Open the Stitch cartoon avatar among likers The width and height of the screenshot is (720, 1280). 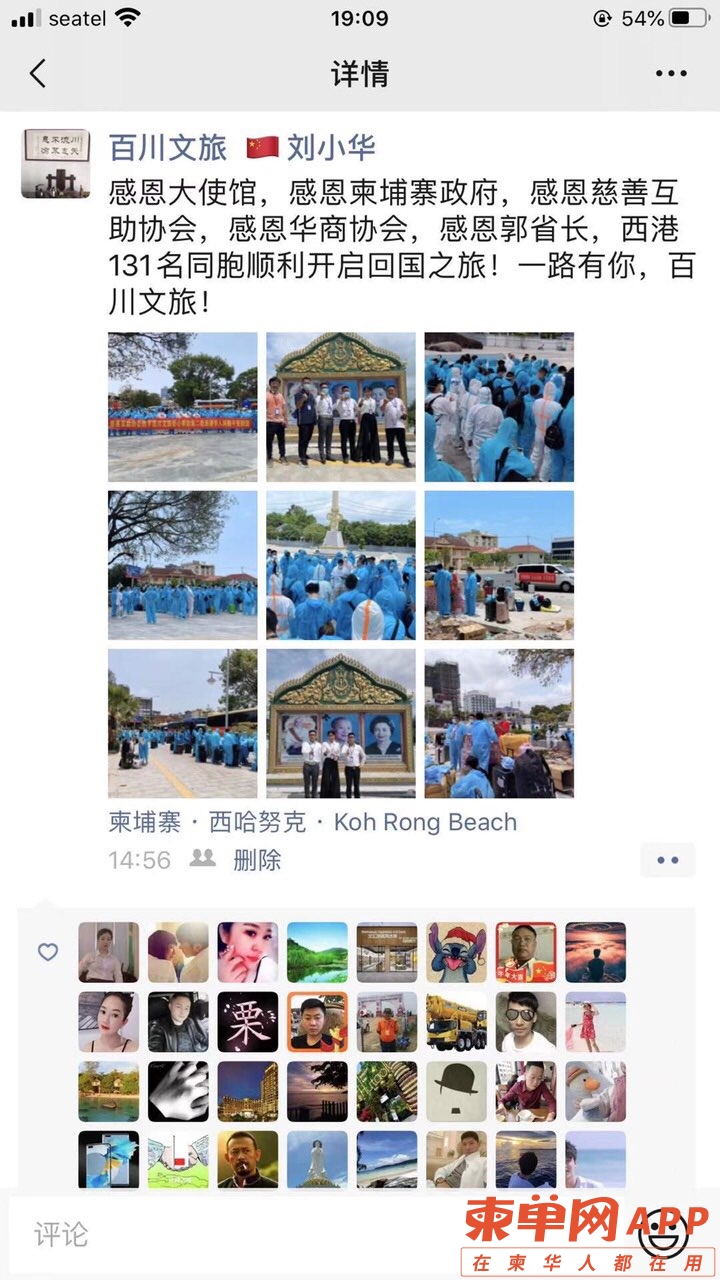click(x=456, y=952)
